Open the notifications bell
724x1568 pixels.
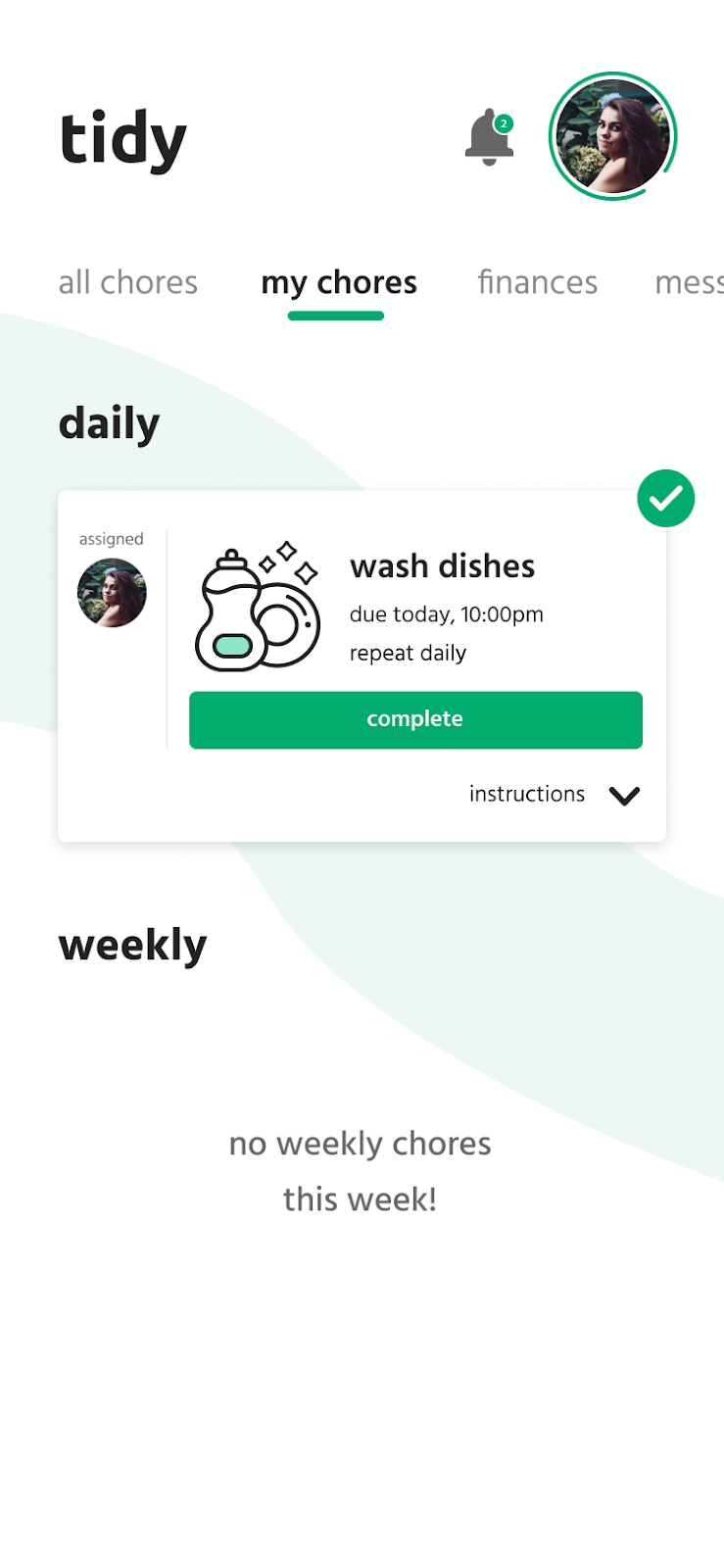pyautogui.click(x=489, y=137)
